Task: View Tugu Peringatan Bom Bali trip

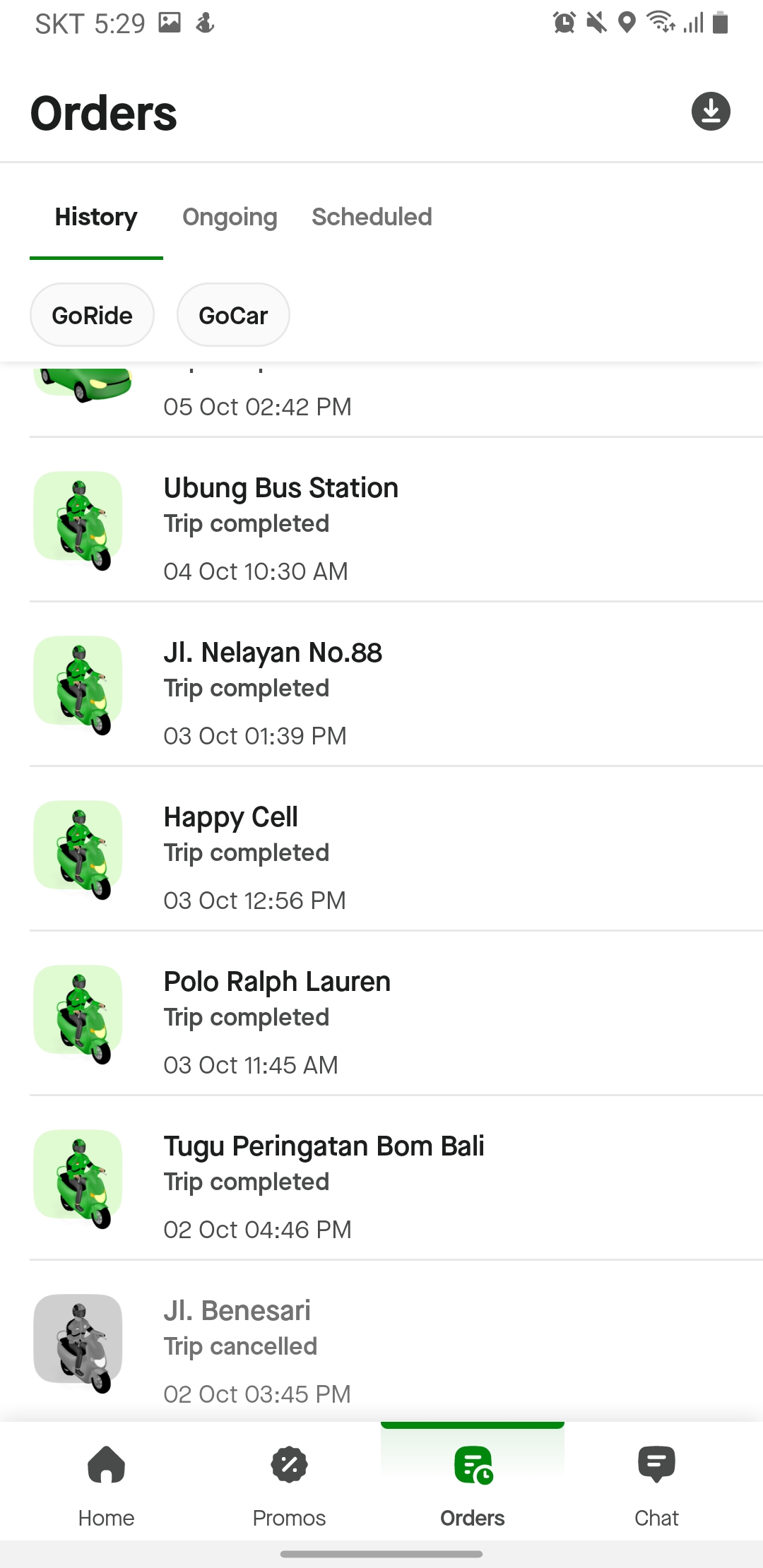Action: click(x=381, y=1181)
